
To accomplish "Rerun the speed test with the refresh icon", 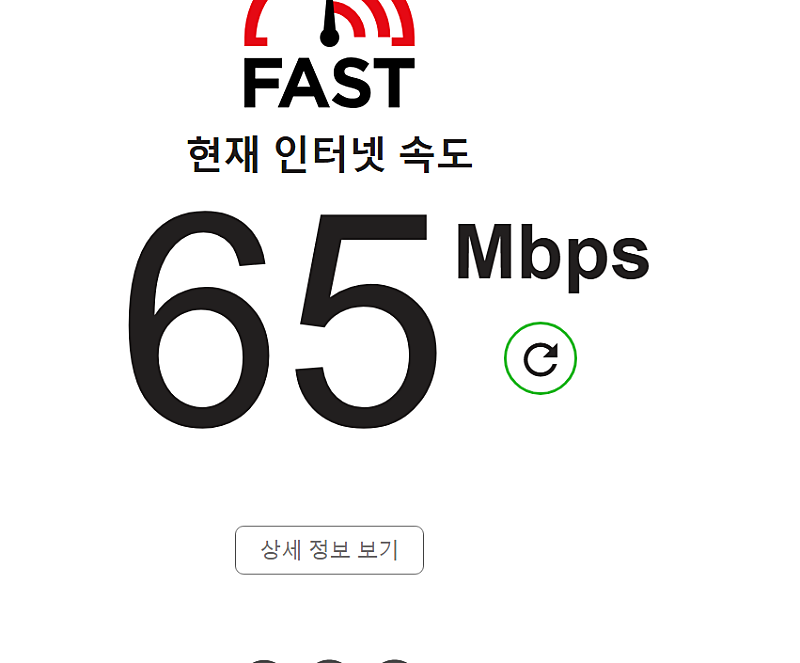I will pyautogui.click(x=540, y=358).
